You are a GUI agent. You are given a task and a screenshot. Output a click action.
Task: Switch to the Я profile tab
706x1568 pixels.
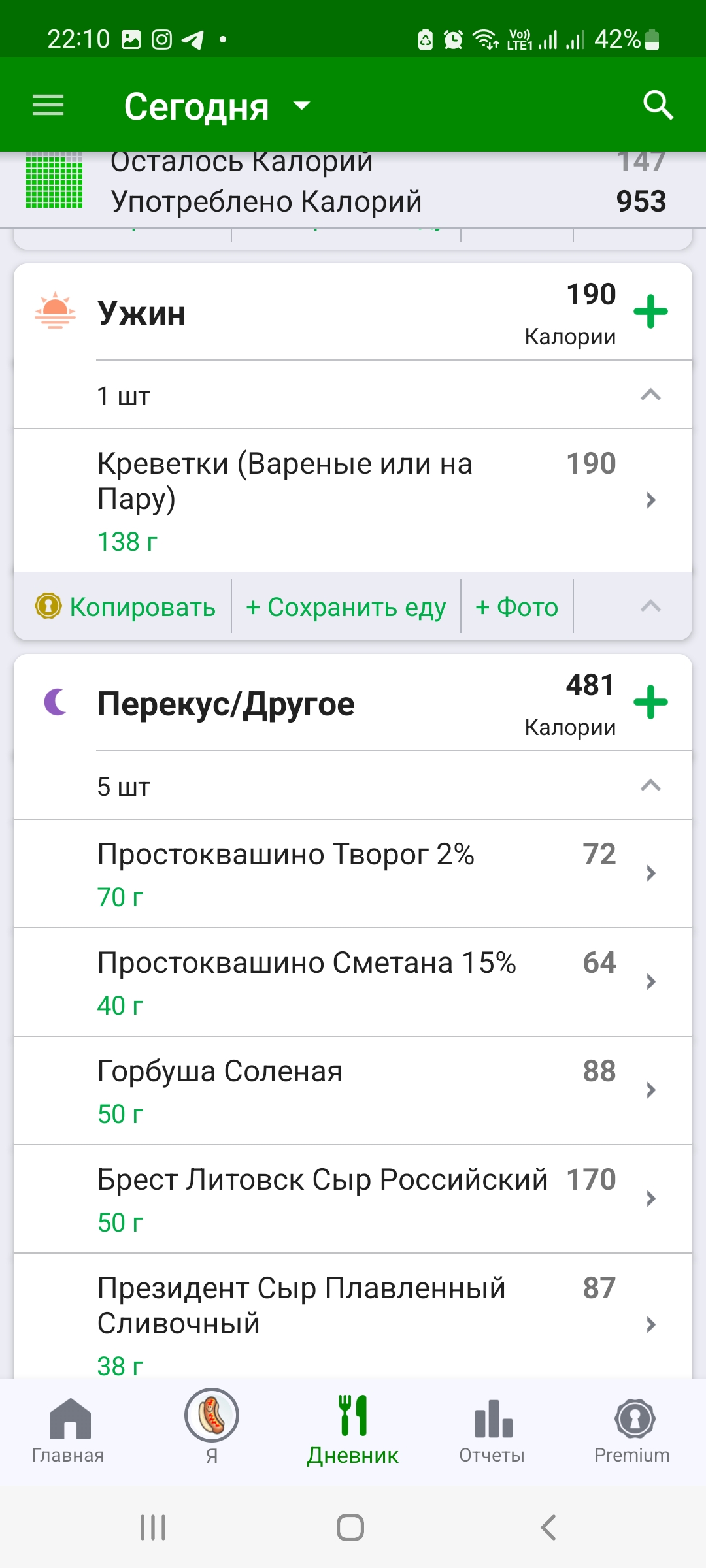pos(212,1427)
